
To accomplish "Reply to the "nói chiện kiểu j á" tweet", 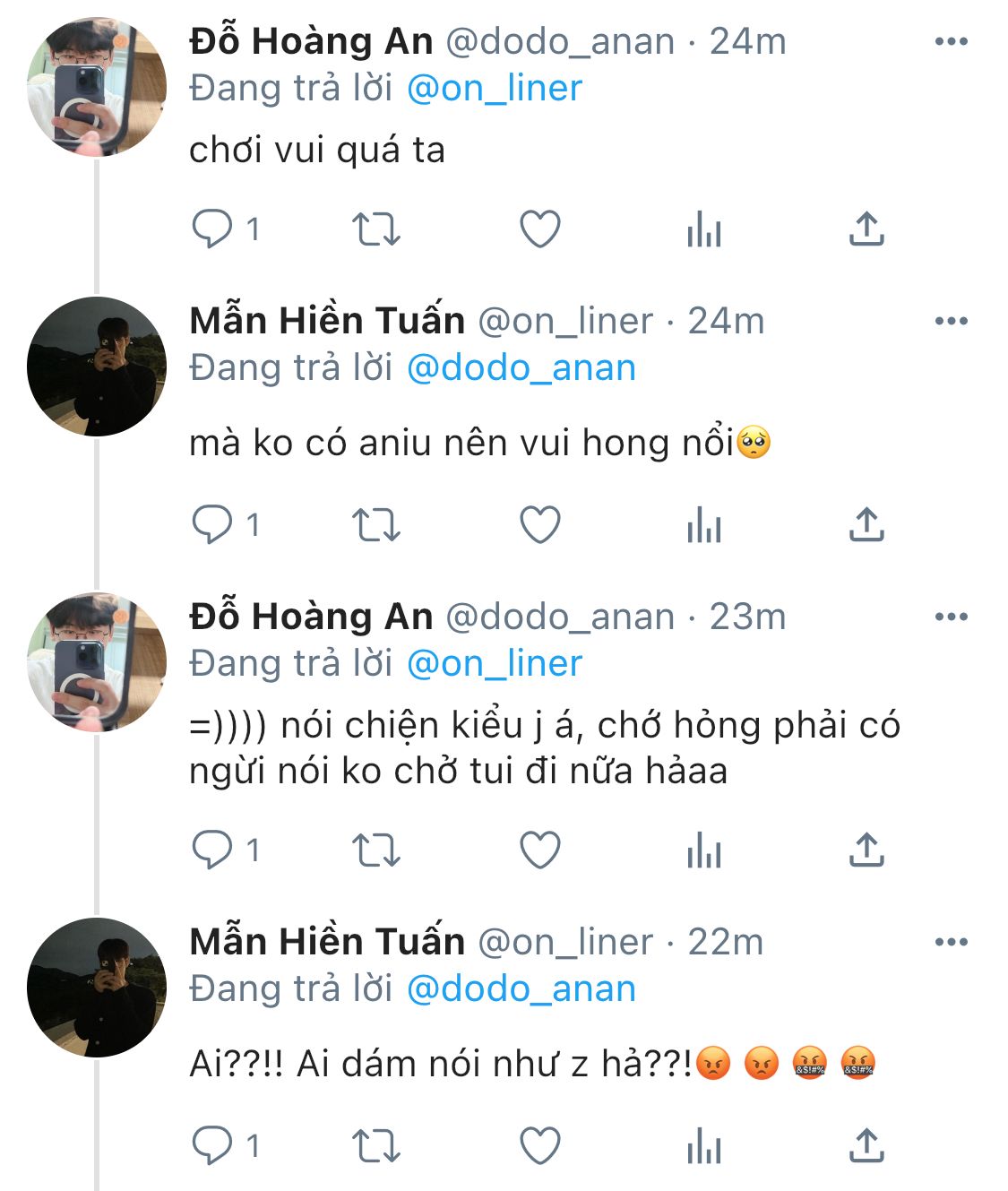I will coord(212,850).
